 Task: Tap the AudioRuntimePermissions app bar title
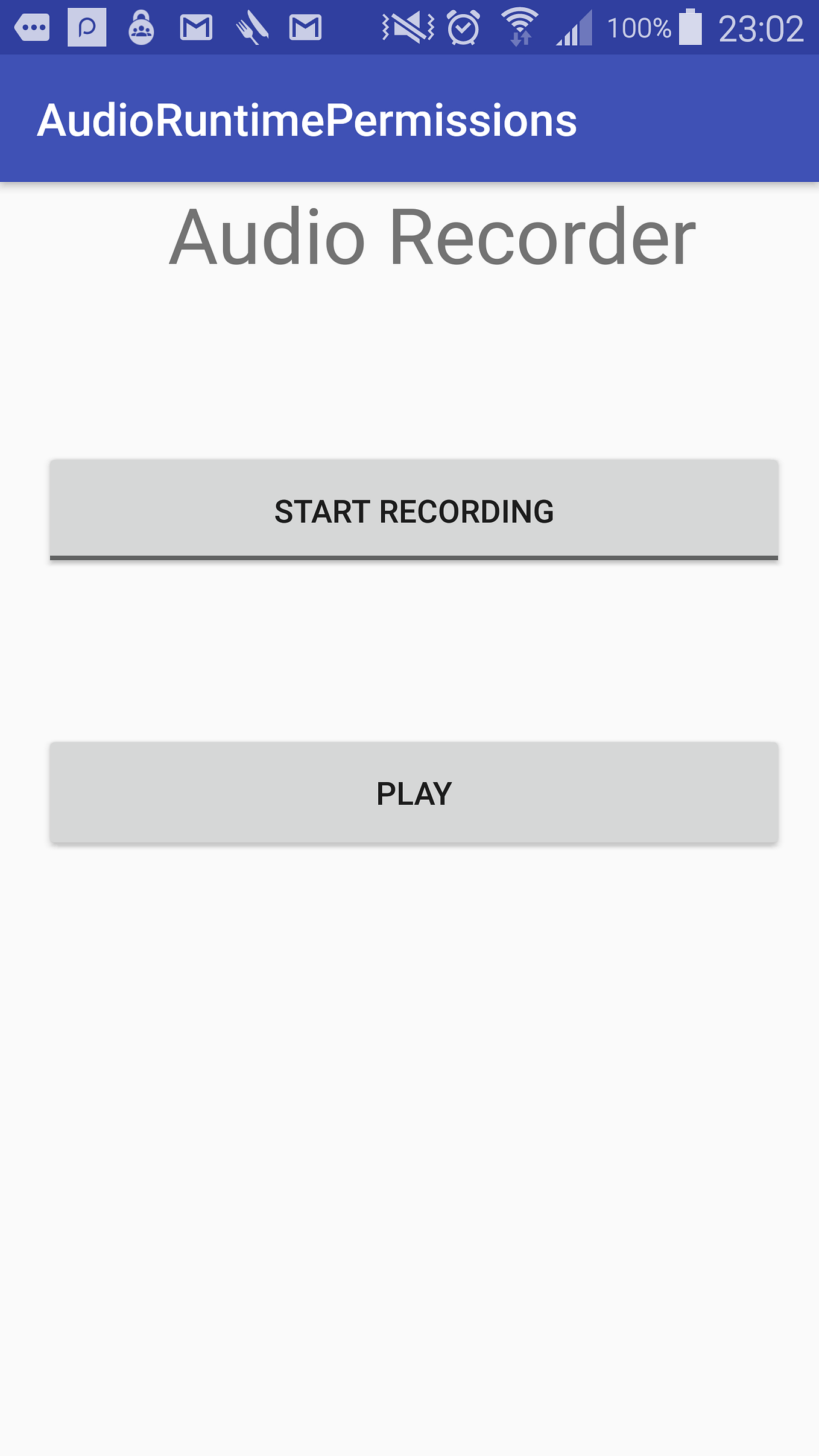pos(306,119)
